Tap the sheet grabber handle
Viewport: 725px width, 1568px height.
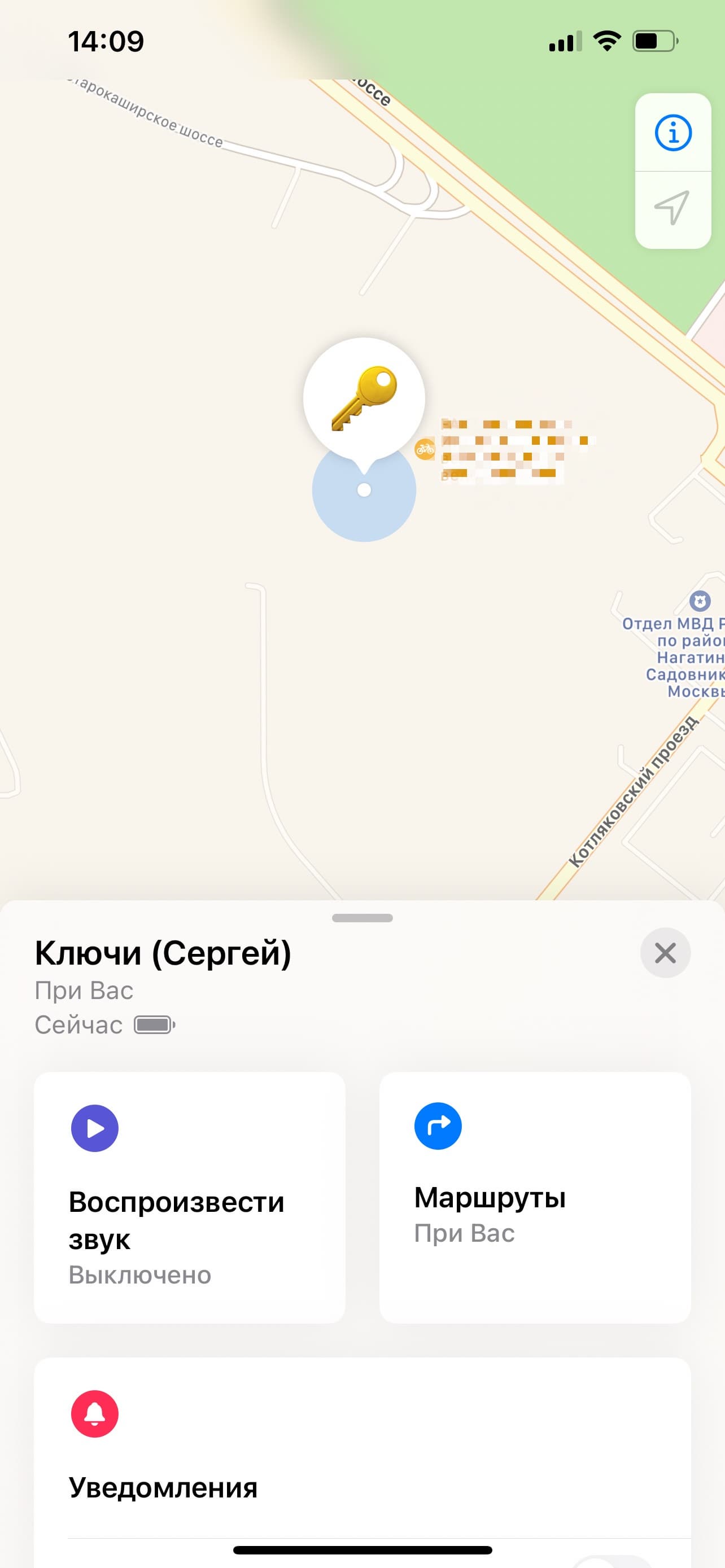(x=362, y=918)
